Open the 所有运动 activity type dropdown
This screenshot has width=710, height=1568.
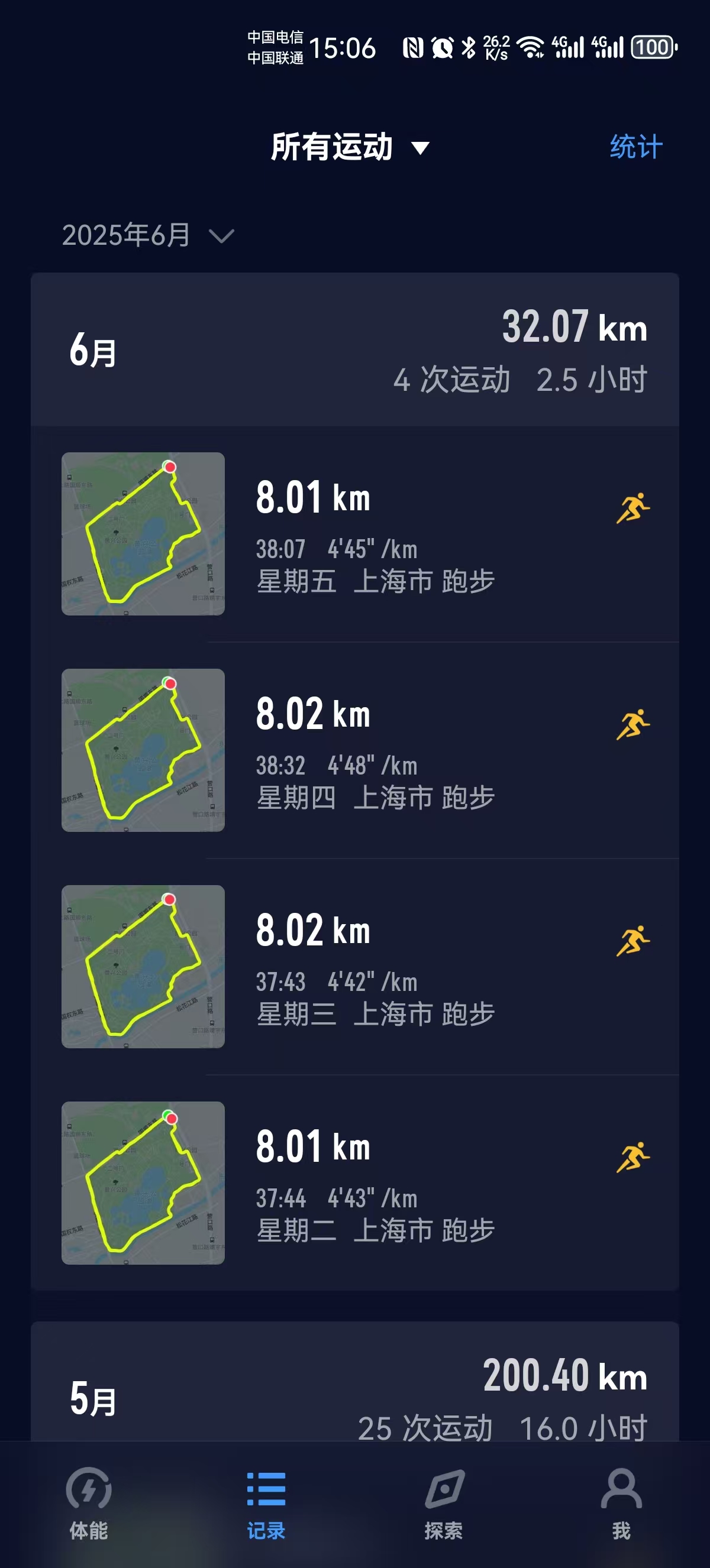click(x=350, y=147)
